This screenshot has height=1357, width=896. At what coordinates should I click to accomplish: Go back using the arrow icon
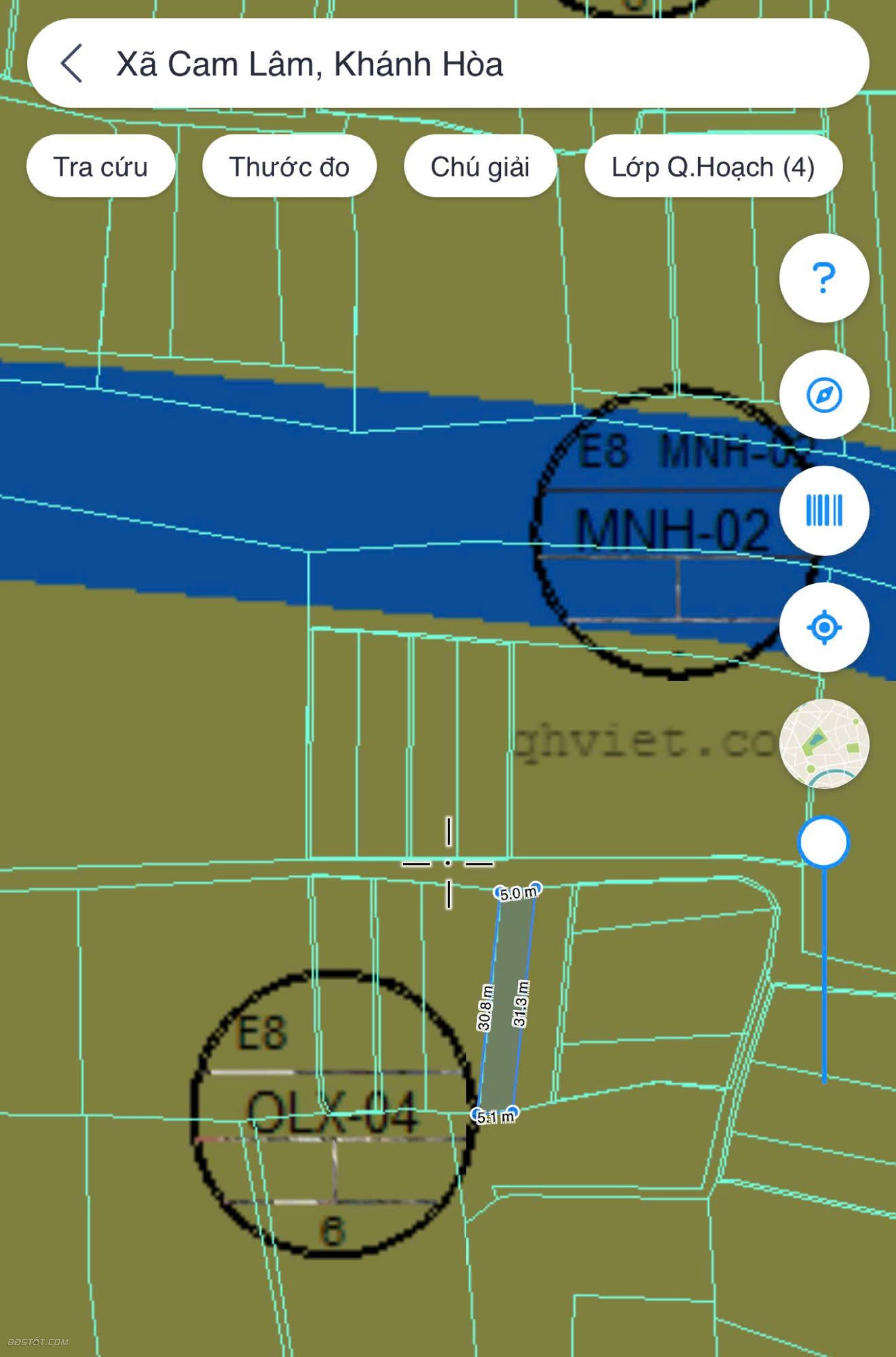(71, 64)
